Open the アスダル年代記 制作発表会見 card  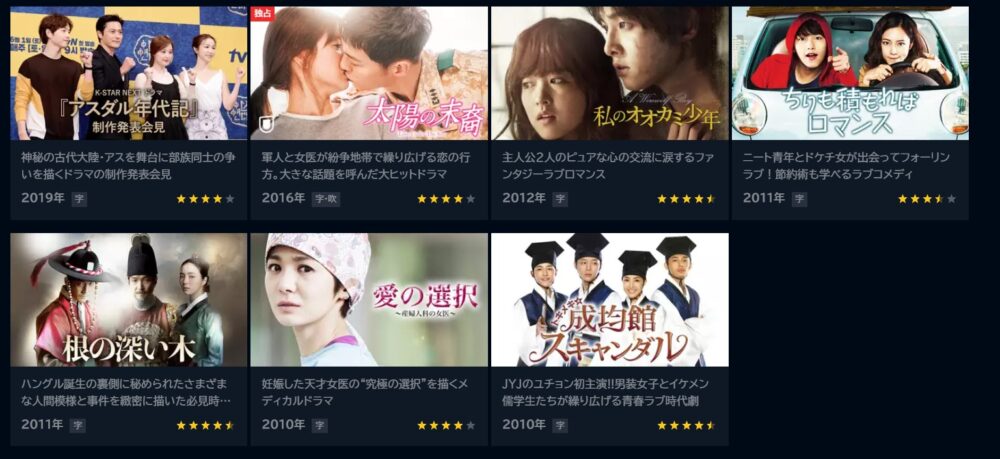(x=129, y=74)
